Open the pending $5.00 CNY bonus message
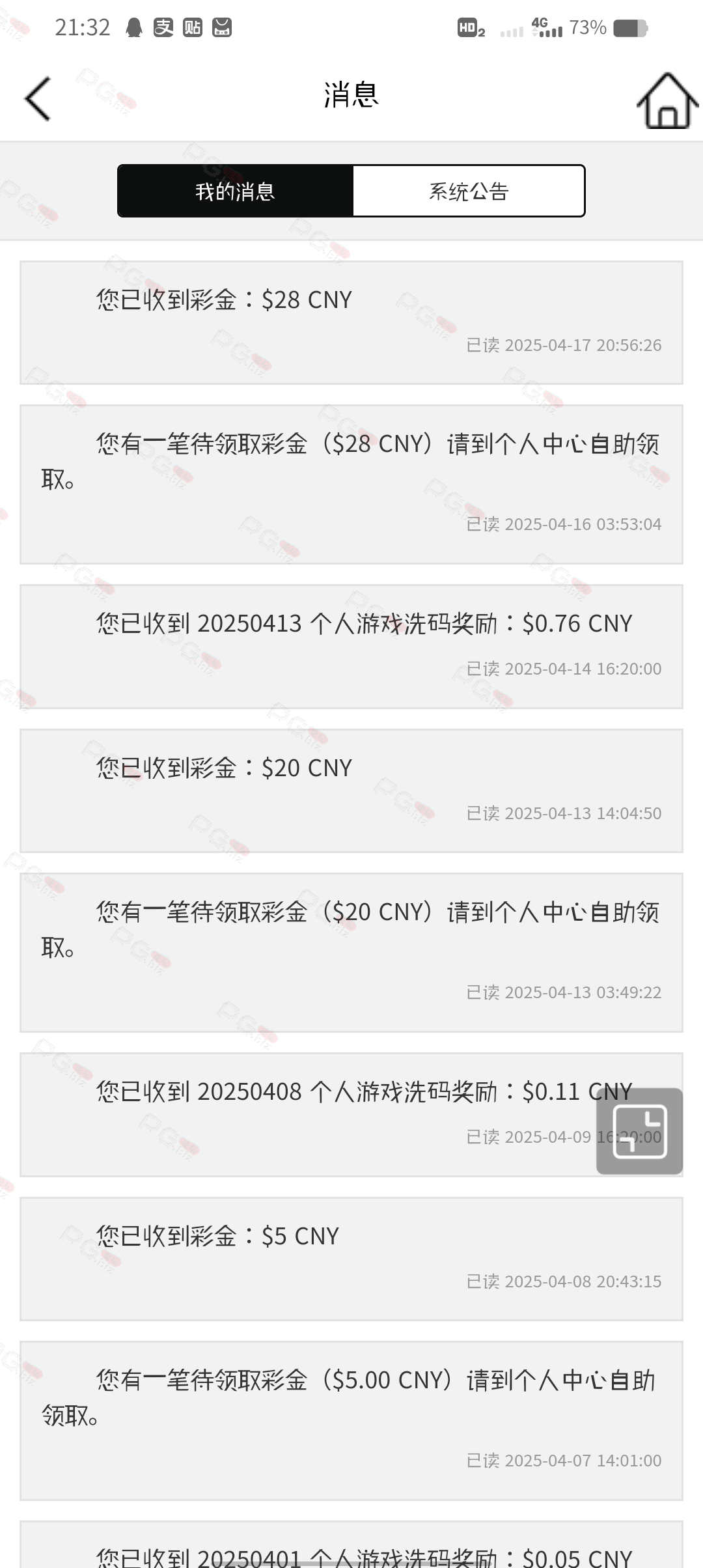This screenshot has height=1568, width=703. click(x=351, y=1421)
